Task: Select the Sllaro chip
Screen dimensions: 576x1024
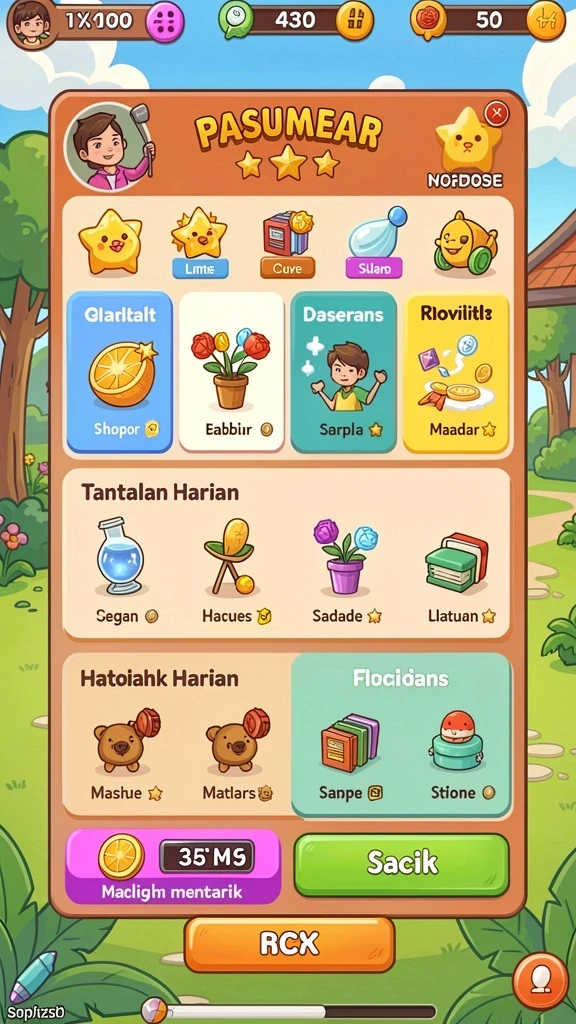Action: (x=374, y=268)
